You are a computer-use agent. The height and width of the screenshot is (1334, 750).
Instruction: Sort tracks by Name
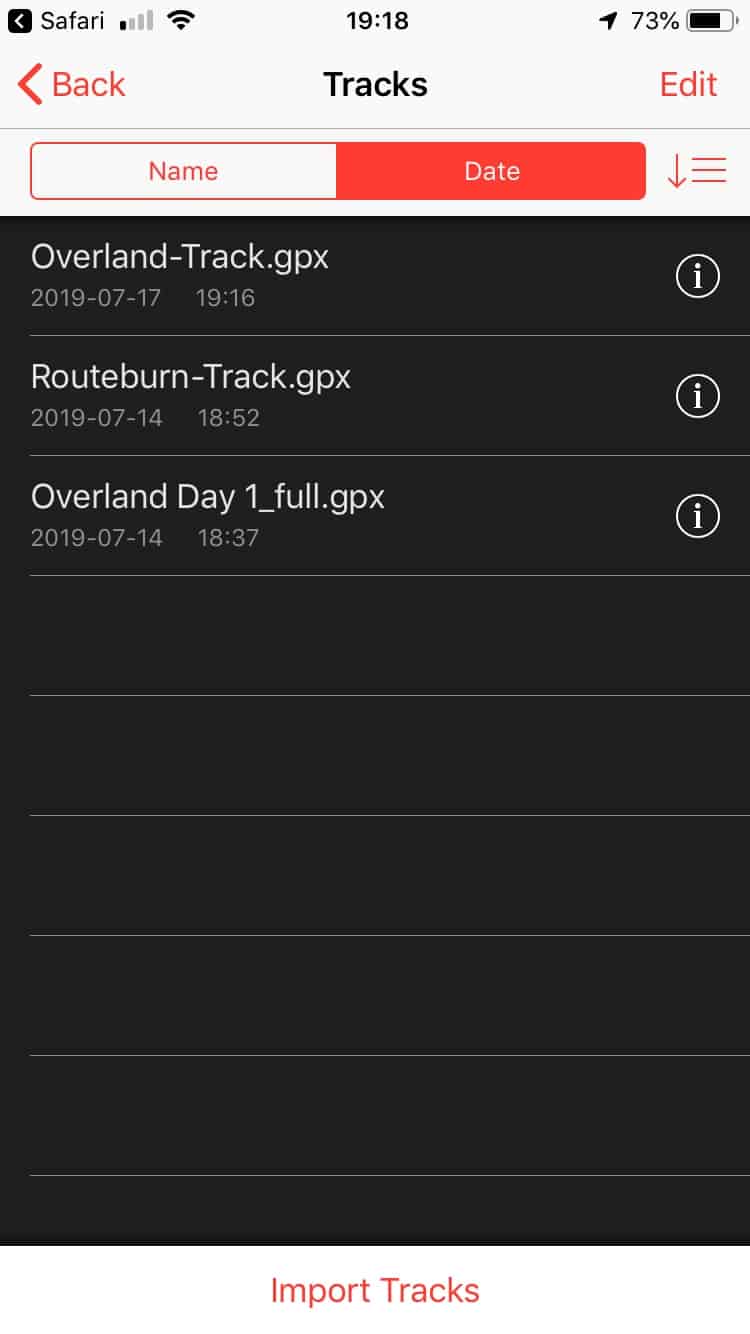tap(184, 171)
